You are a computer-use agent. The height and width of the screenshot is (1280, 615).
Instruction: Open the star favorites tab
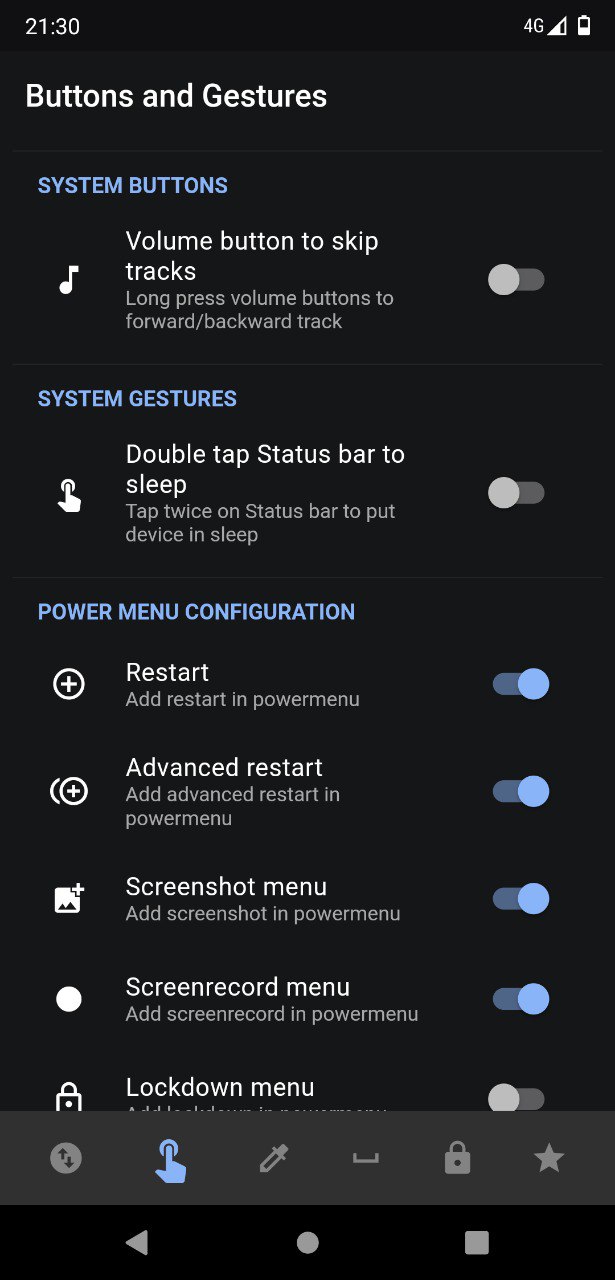click(x=549, y=1158)
